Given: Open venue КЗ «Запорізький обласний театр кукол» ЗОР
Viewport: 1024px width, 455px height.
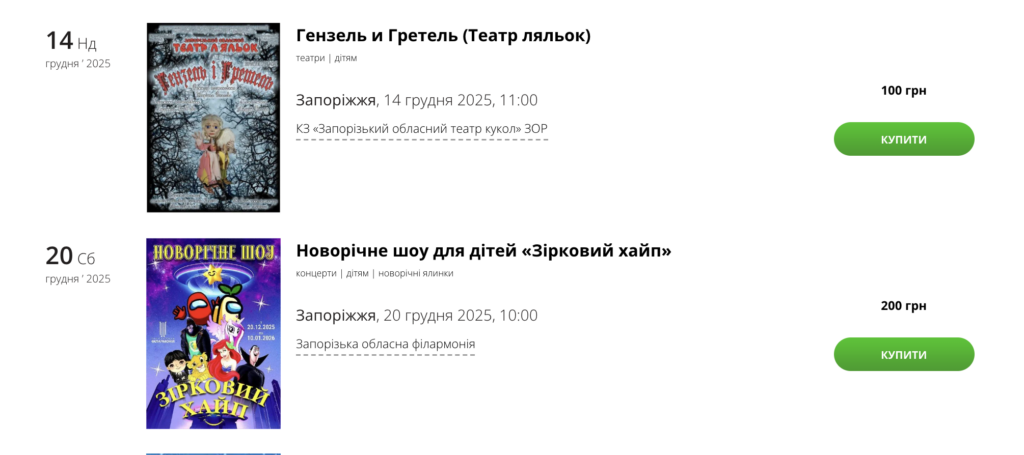Looking at the screenshot, I should [421, 129].
